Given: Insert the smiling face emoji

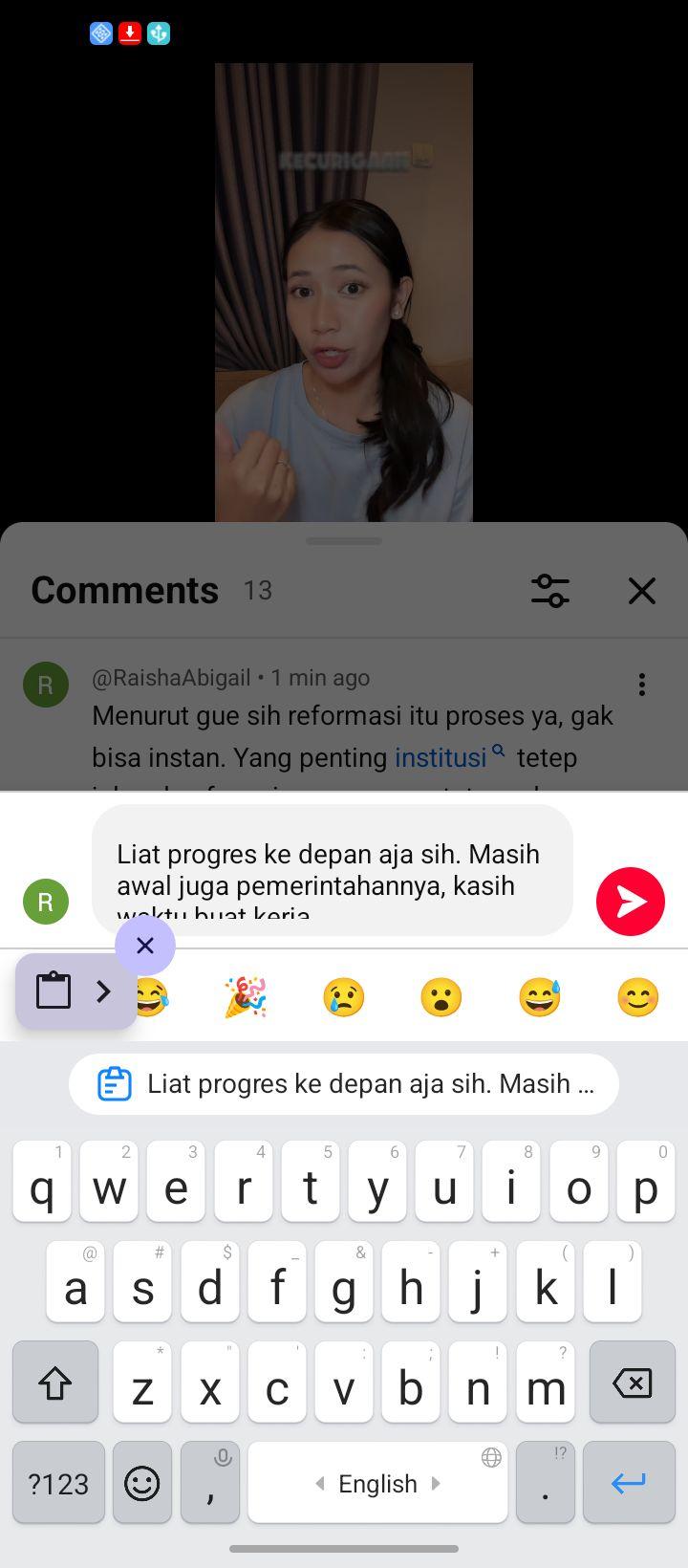Looking at the screenshot, I should 638,997.
